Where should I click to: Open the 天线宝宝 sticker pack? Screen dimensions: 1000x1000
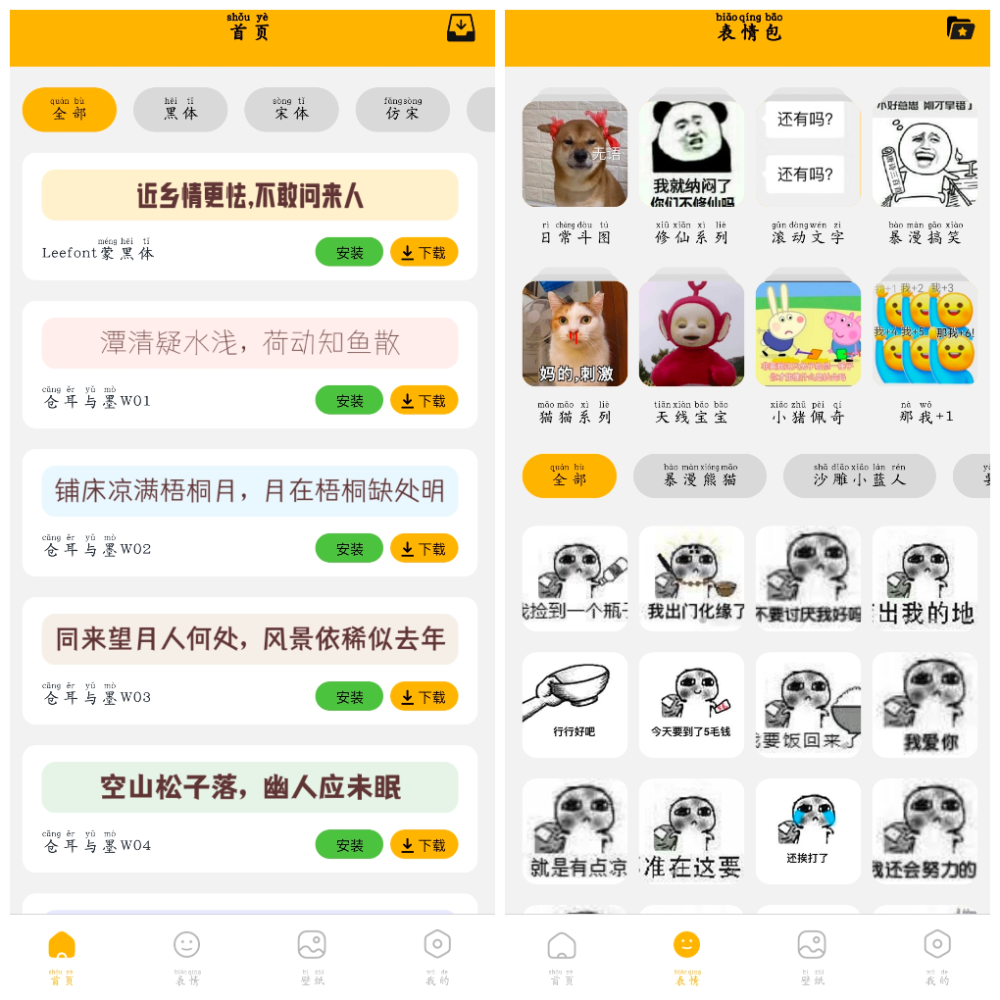coord(691,333)
